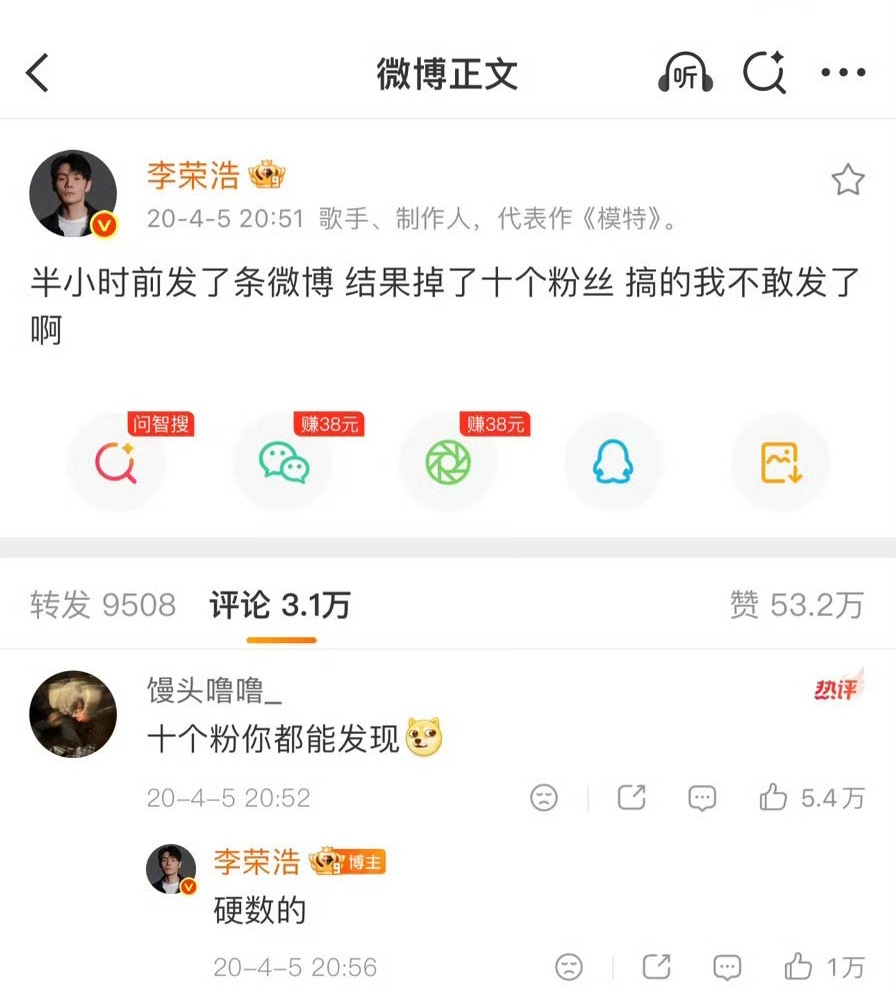Star the post to favorite it

848,178
